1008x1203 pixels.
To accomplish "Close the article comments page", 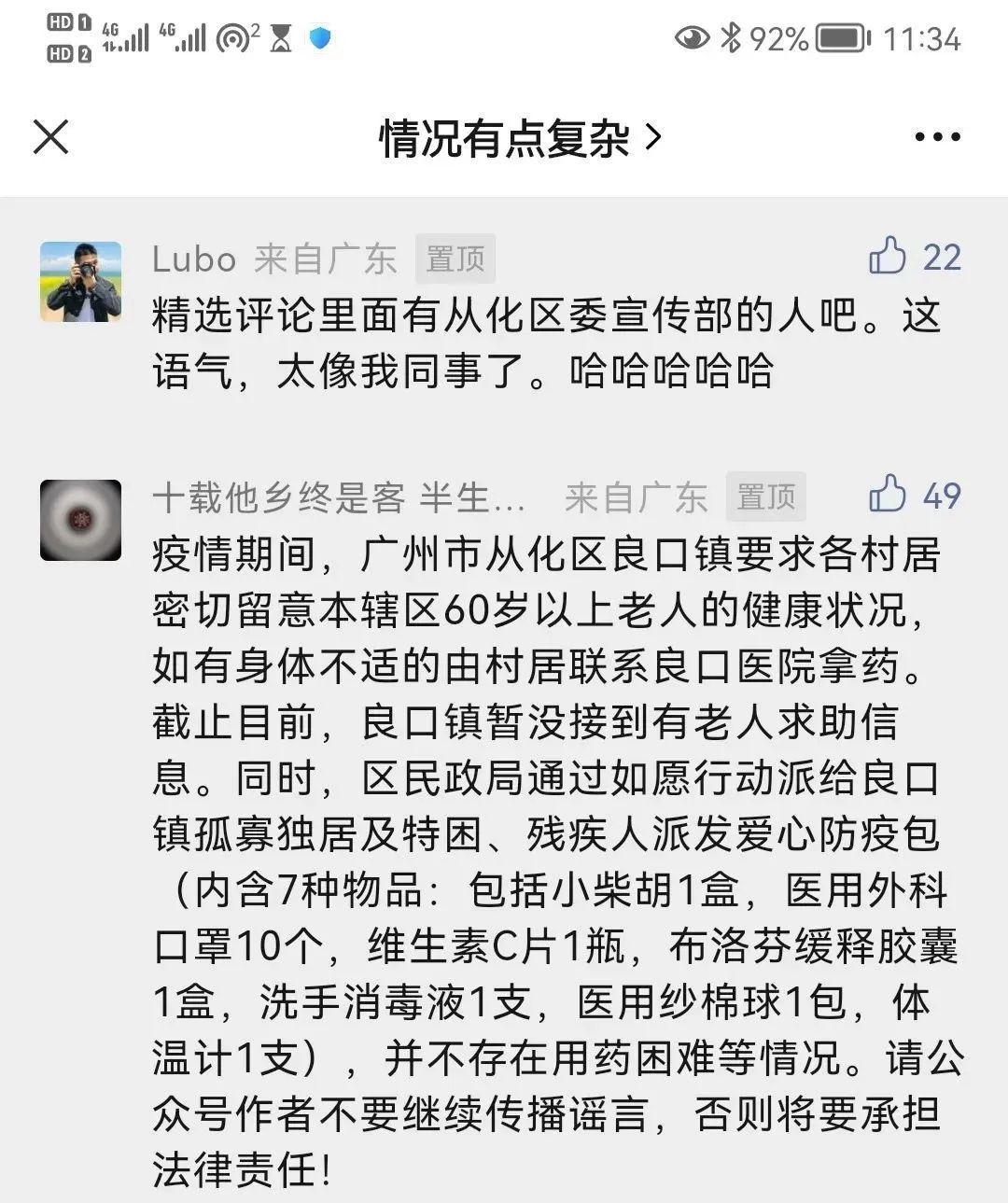I will click(50, 137).
